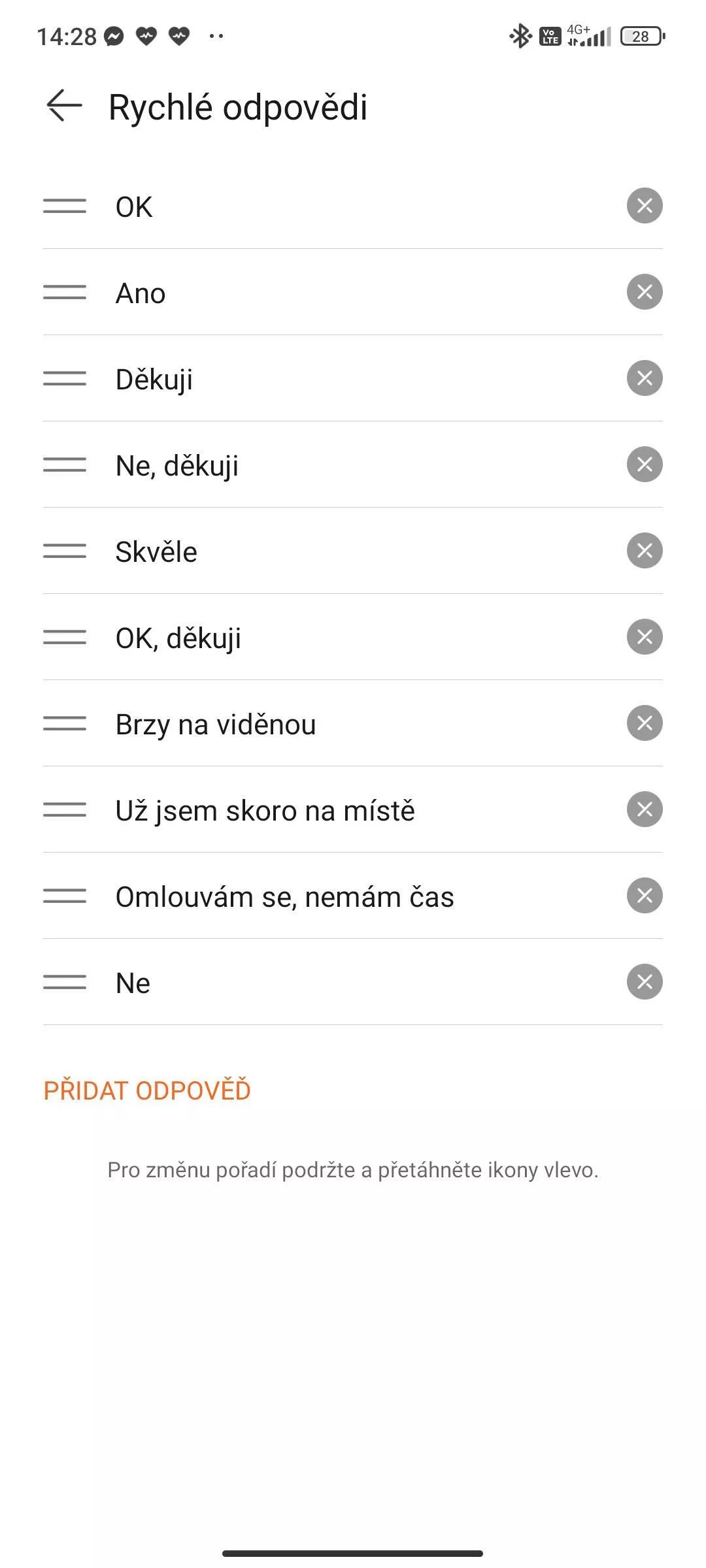Screen dimensions: 706x1568
Task: Remove the "Ne, děkuji" reply
Action: click(645, 465)
